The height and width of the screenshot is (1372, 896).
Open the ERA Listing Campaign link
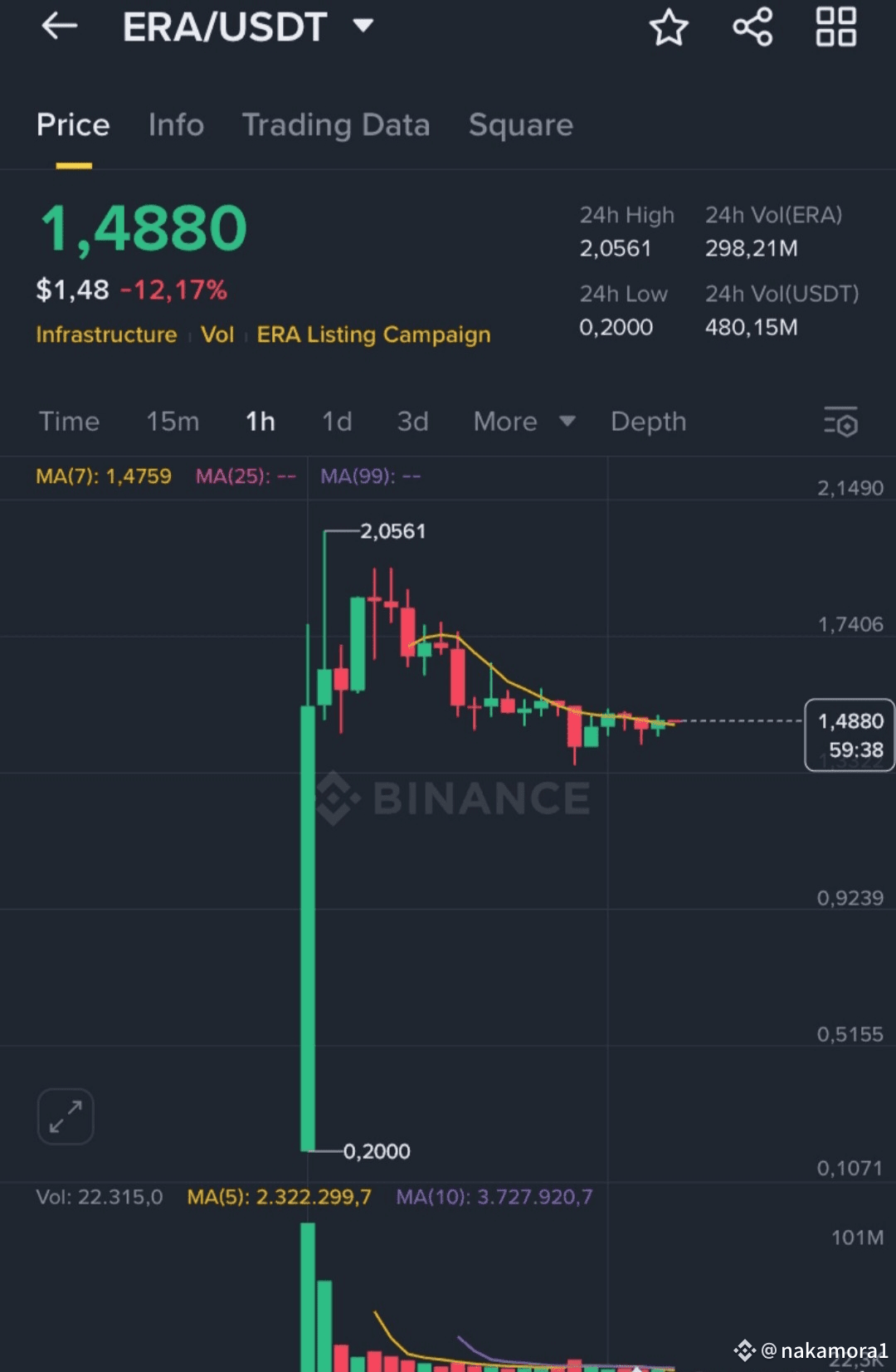tap(373, 334)
